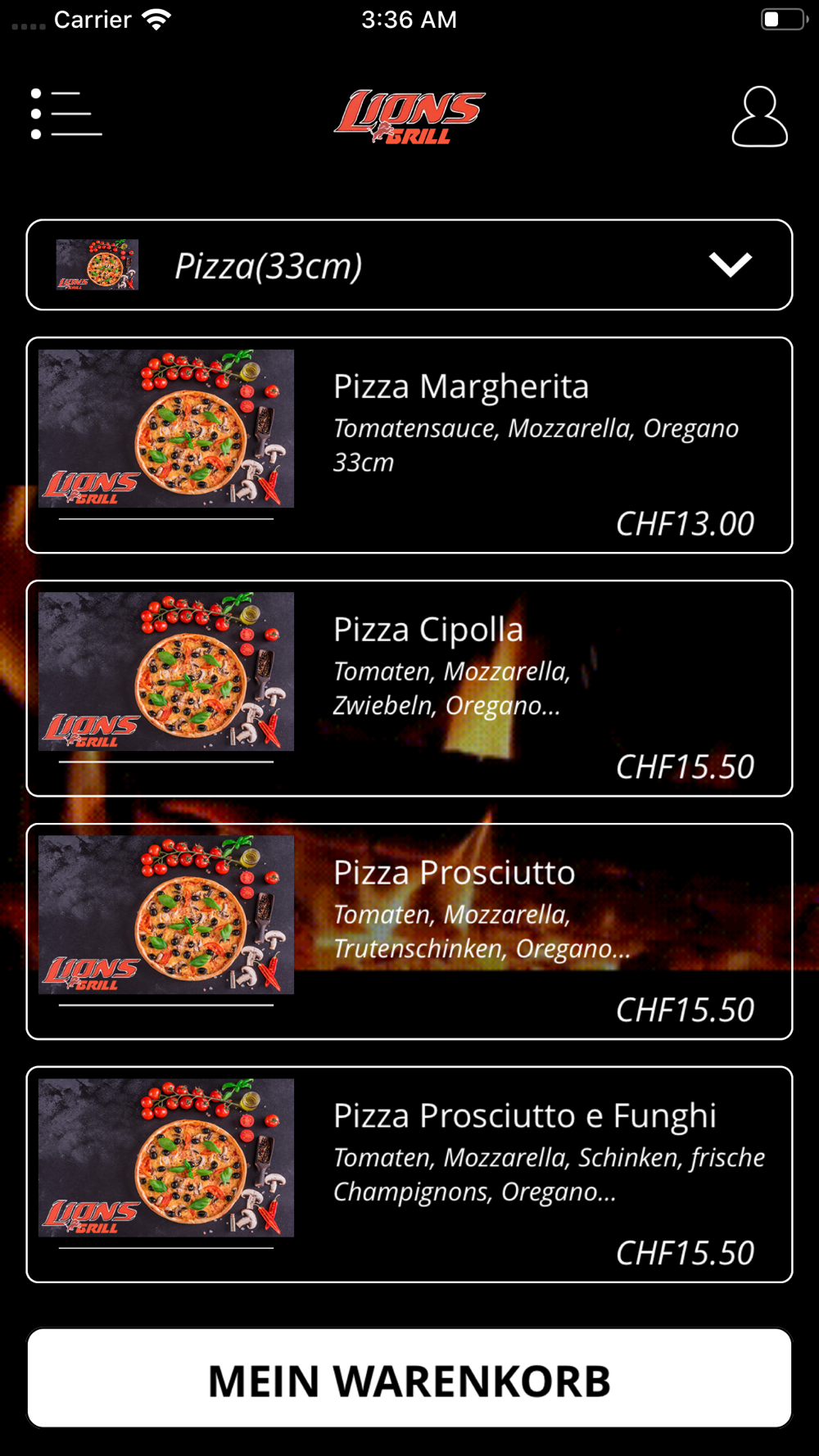Viewport: 819px width, 1456px height.
Task: Open the side menu list icon
Action: tap(66, 115)
